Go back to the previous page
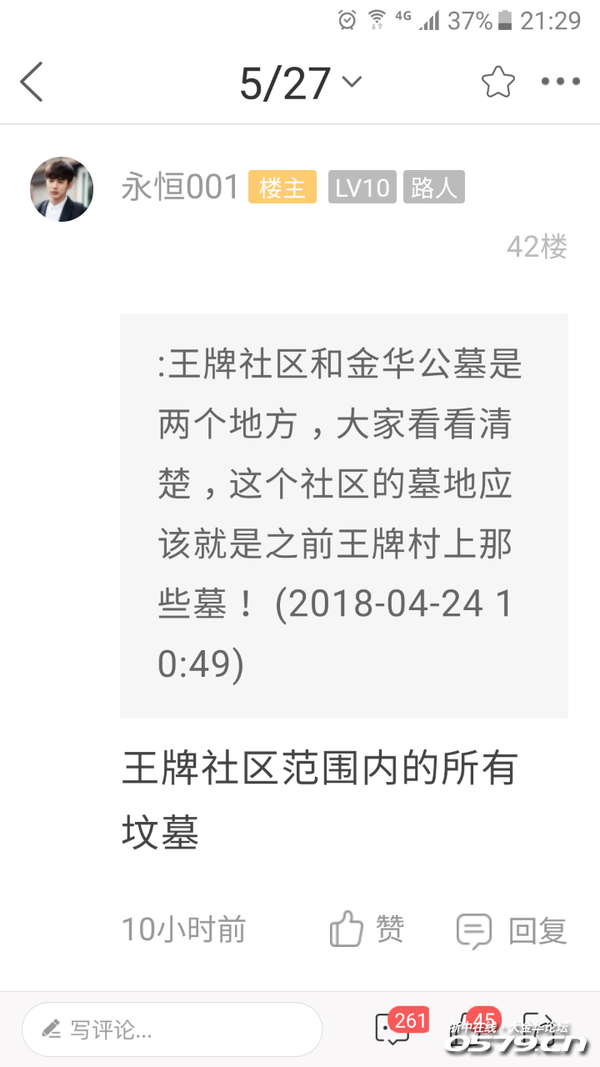 (x=32, y=82)
